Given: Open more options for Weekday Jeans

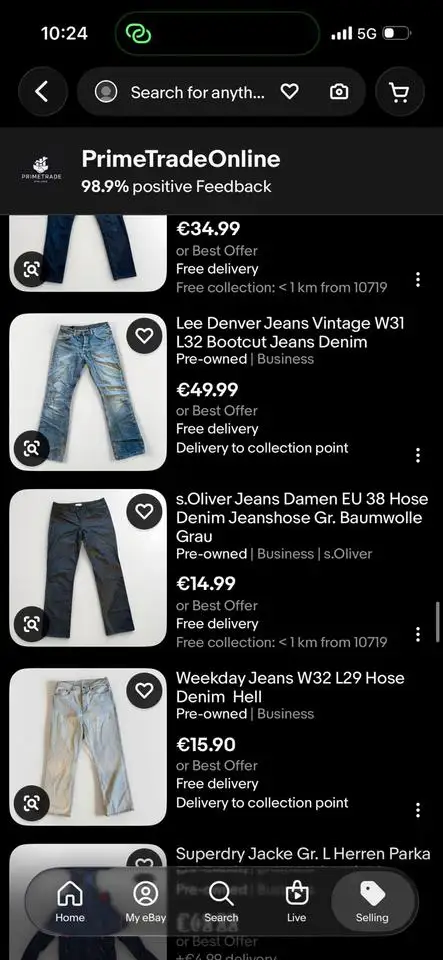Looking at the screenshot, I should (x=418, y=810).
